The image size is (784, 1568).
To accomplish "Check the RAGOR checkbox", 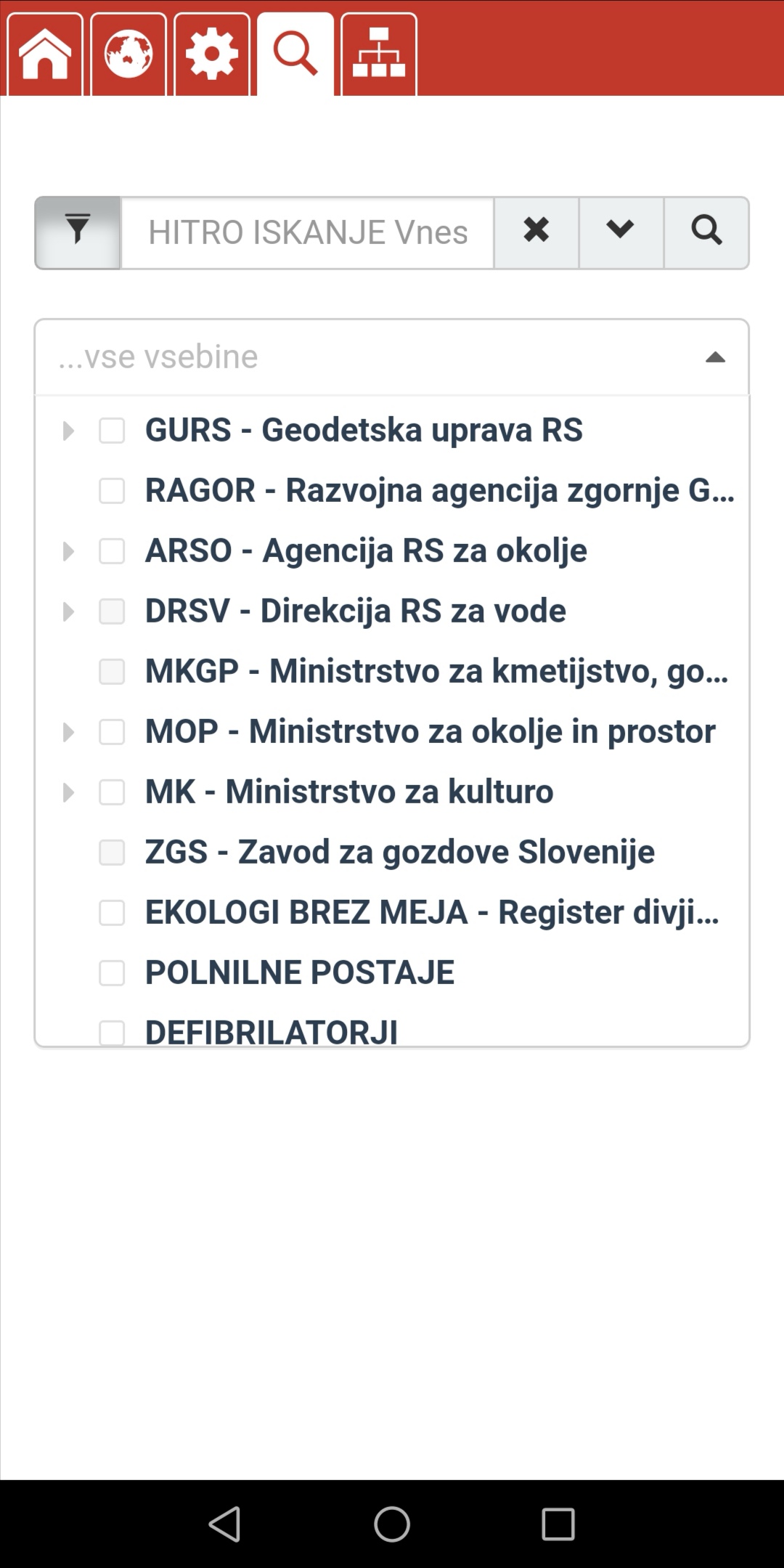I will [x=112, y=491].
